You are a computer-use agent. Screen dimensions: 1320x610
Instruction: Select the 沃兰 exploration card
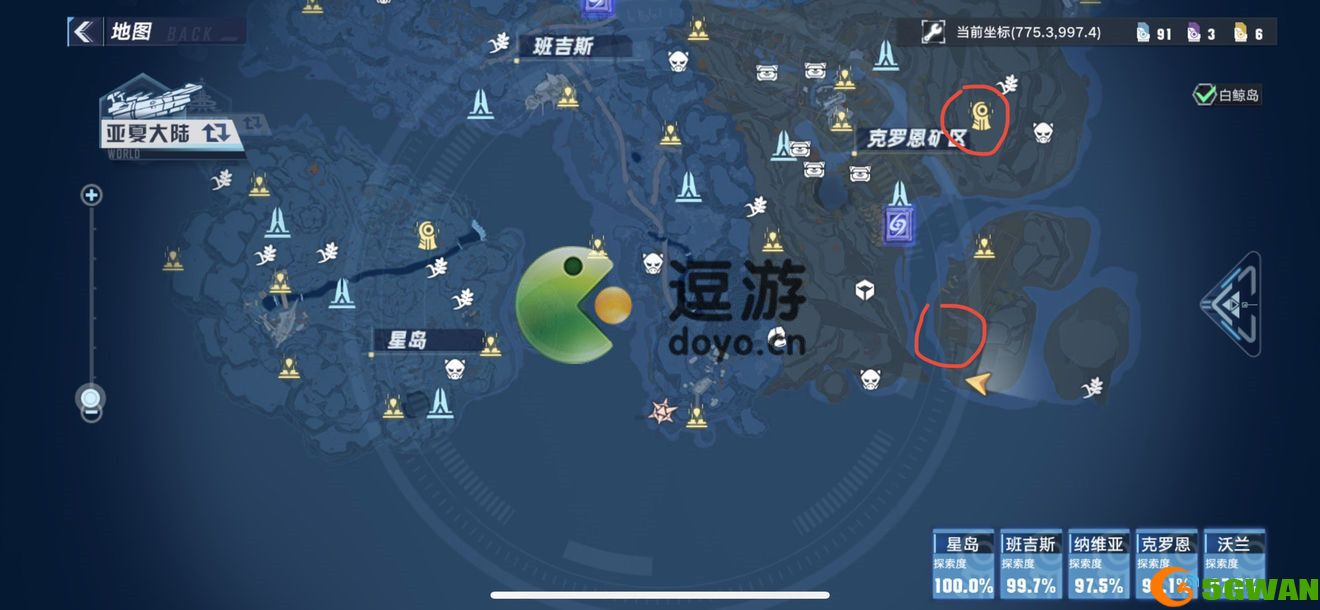(x=1233, y=564)
